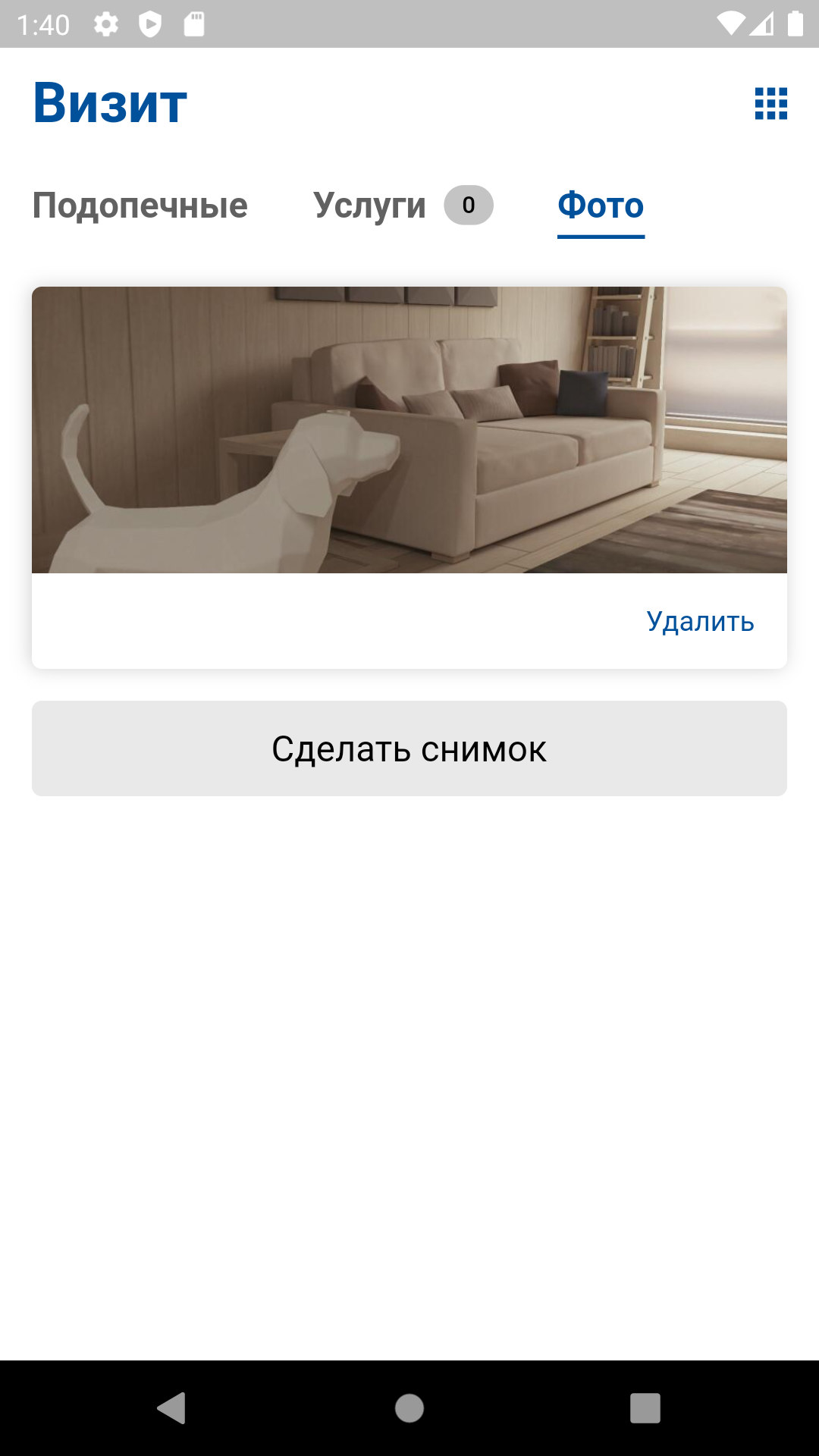Screen dimensions: 819x1456
Task: Go to the home screen
Action: (409, 1408)
